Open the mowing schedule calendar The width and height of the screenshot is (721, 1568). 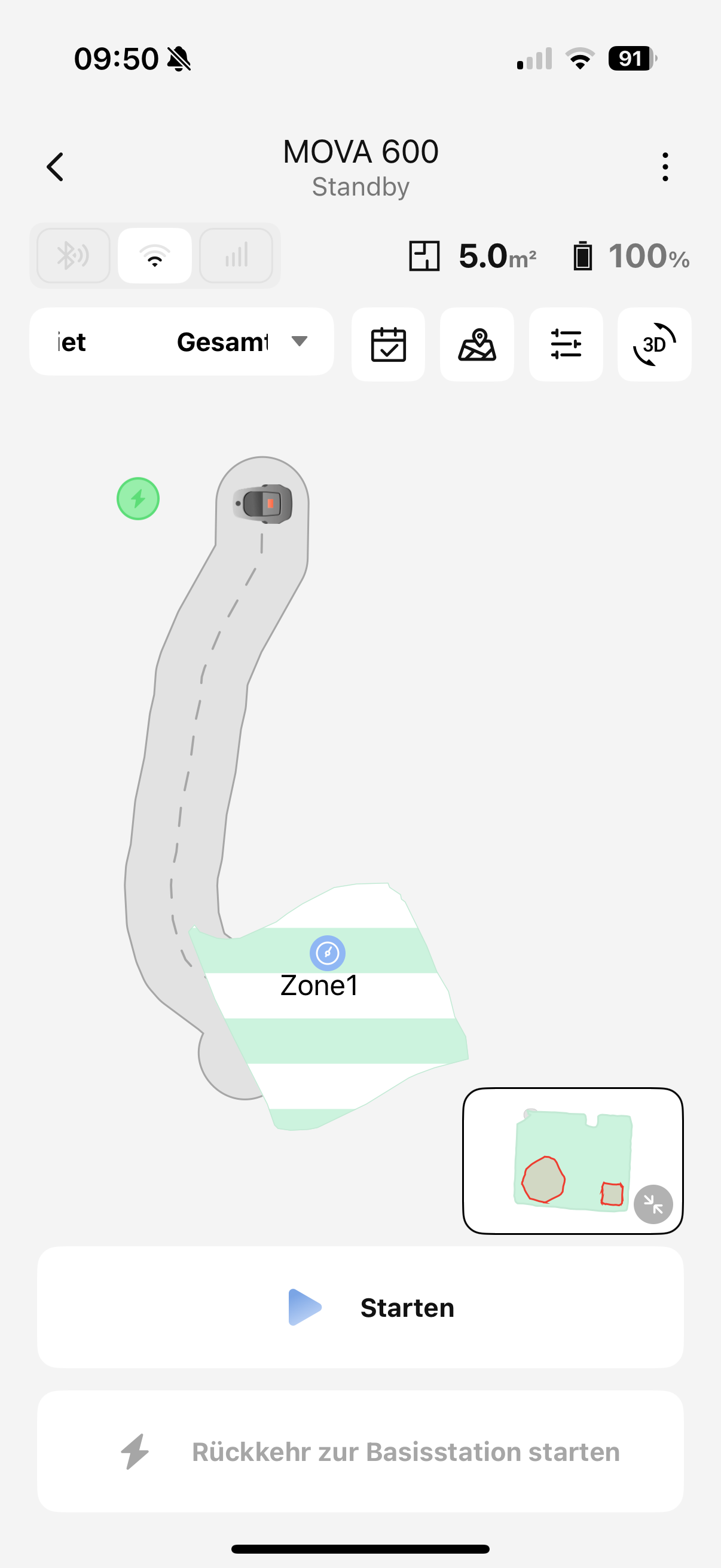point(388,344)
